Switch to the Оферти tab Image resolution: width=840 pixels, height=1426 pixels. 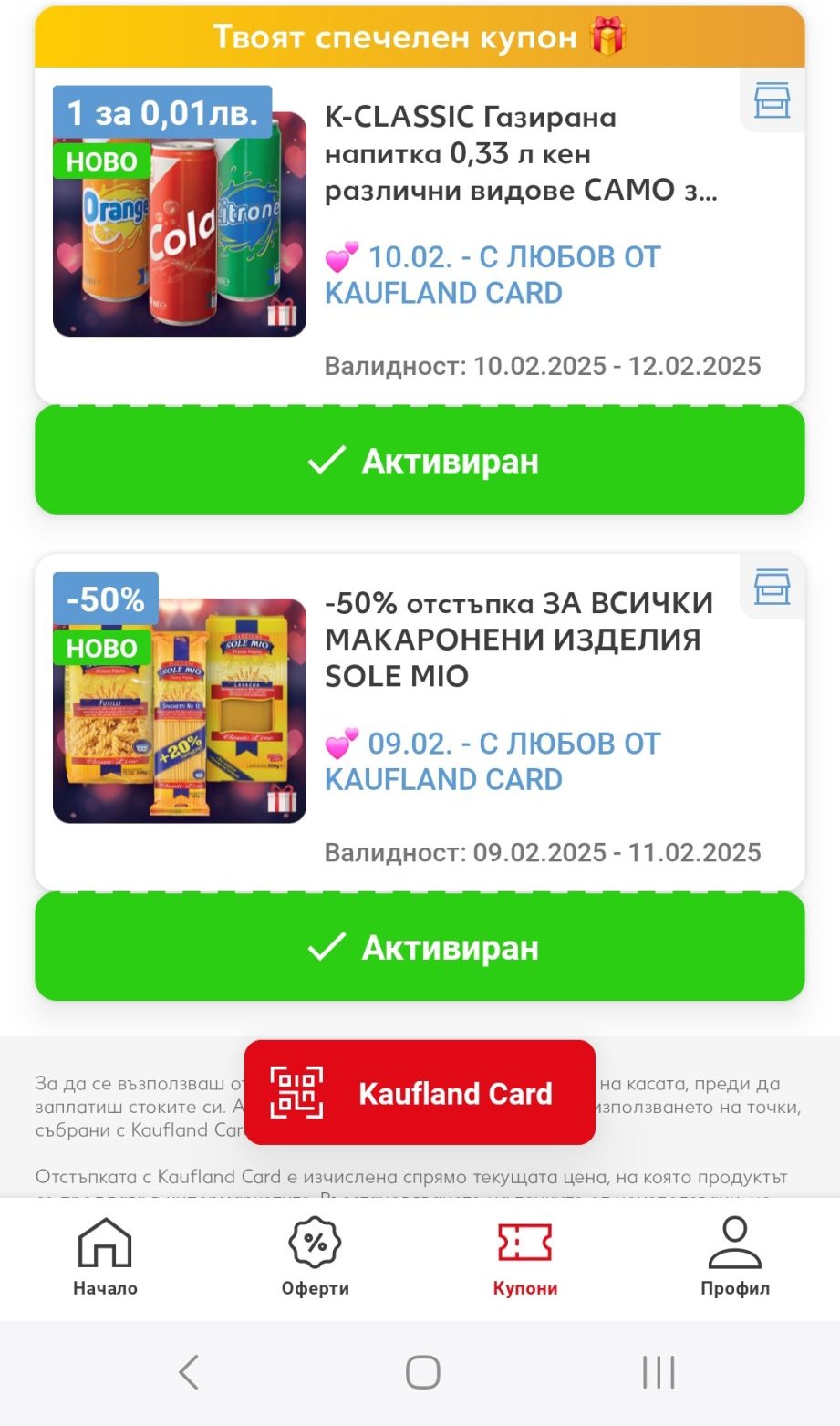tap(315, 1257)
